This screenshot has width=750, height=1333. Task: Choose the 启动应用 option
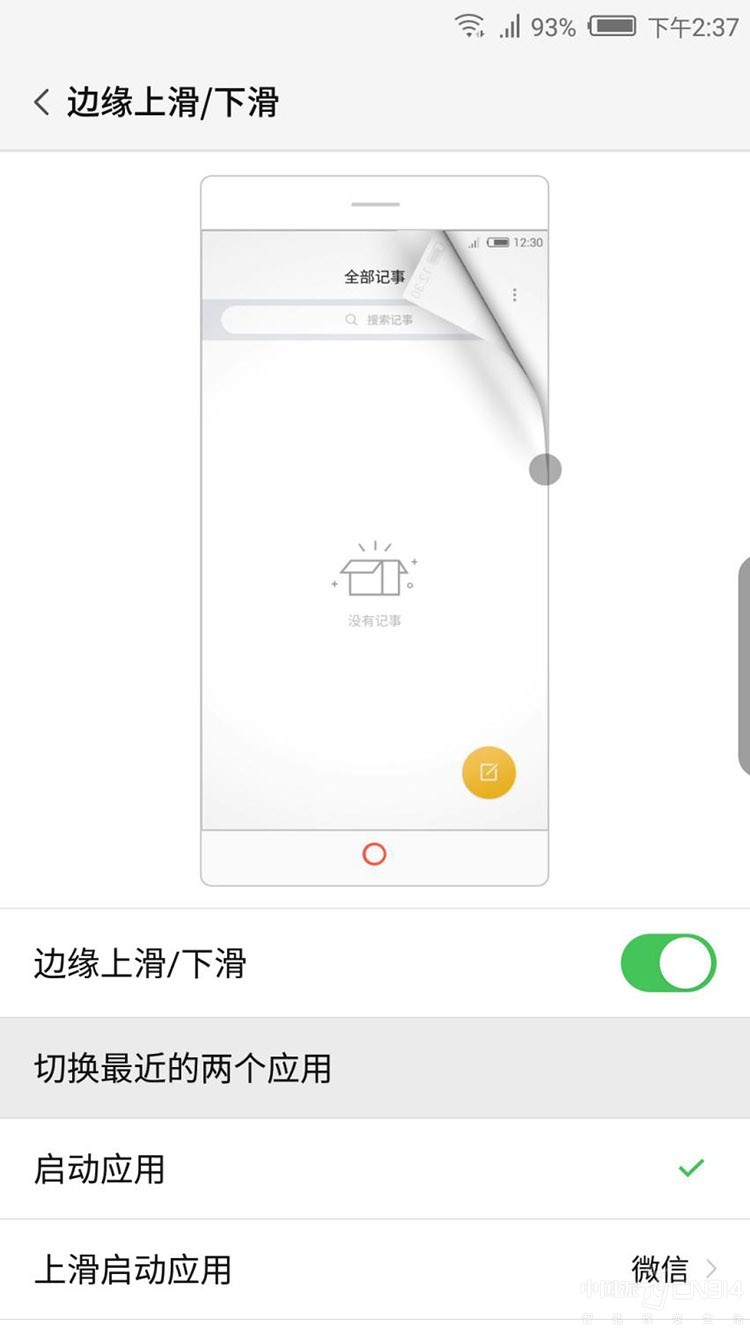pyautogui.click(x=375, y=1168)
